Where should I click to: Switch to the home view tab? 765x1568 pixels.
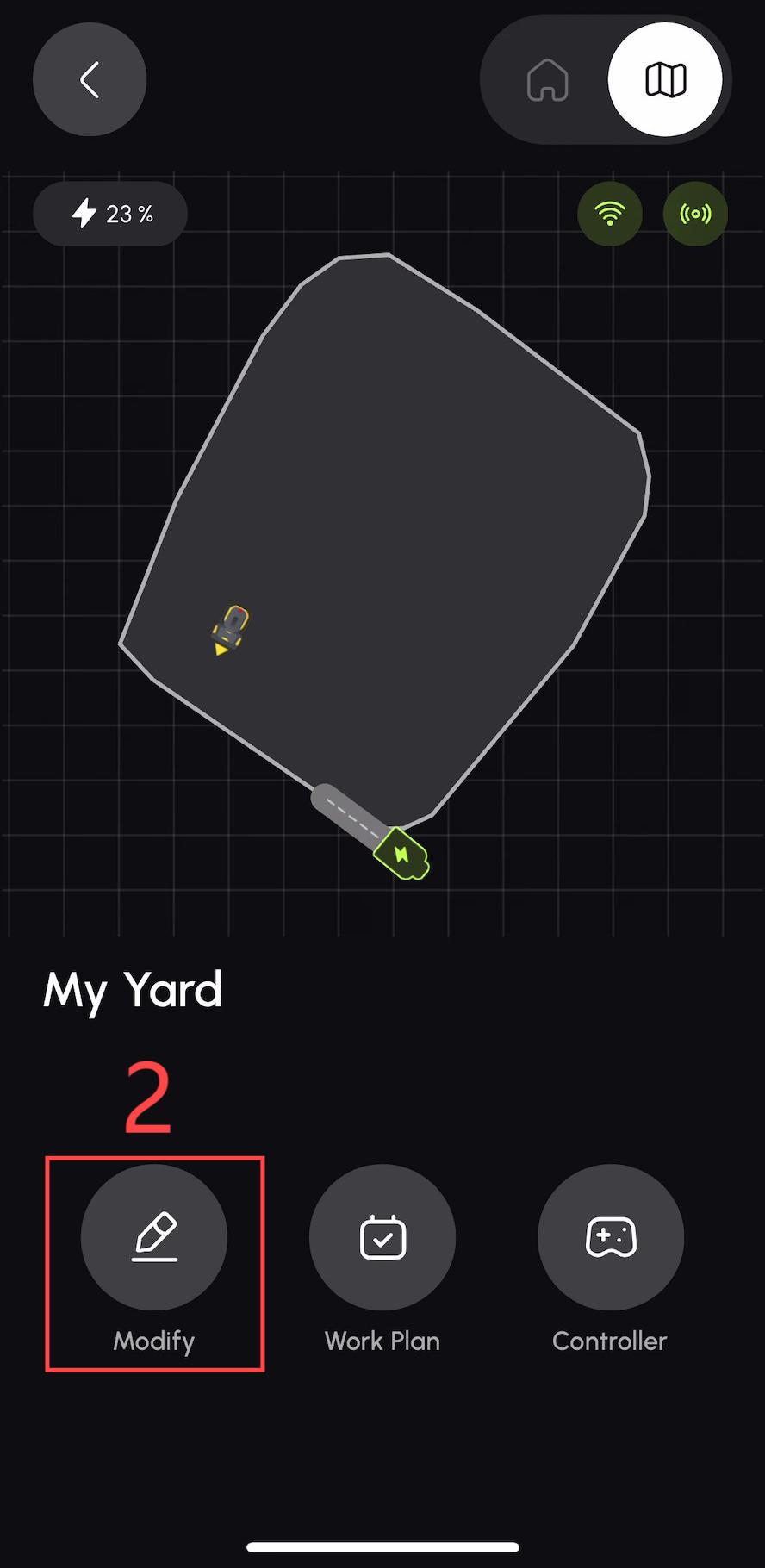click(548, 80)
